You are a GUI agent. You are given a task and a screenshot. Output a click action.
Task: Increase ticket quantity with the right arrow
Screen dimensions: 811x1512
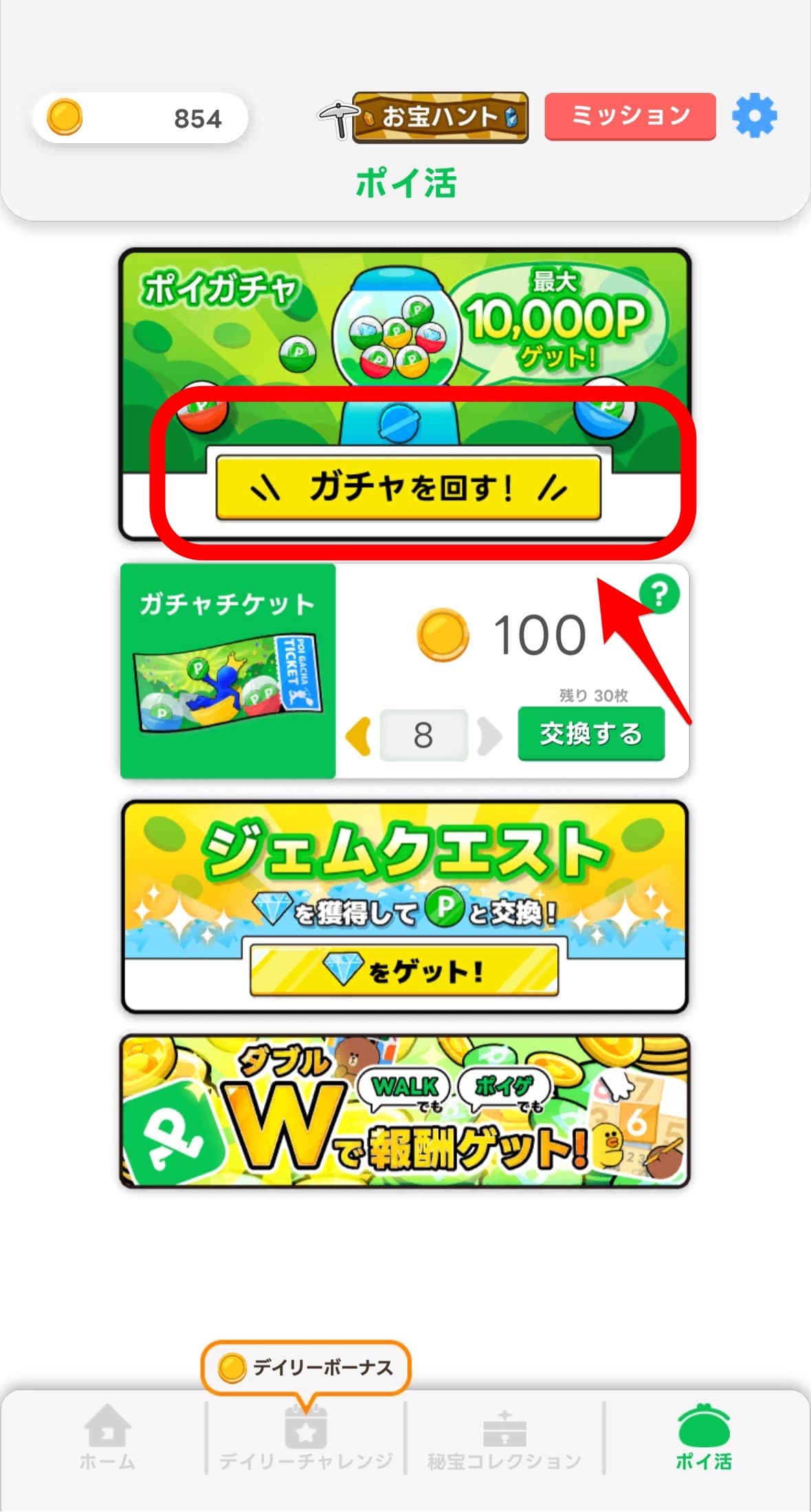pos(489,736)
